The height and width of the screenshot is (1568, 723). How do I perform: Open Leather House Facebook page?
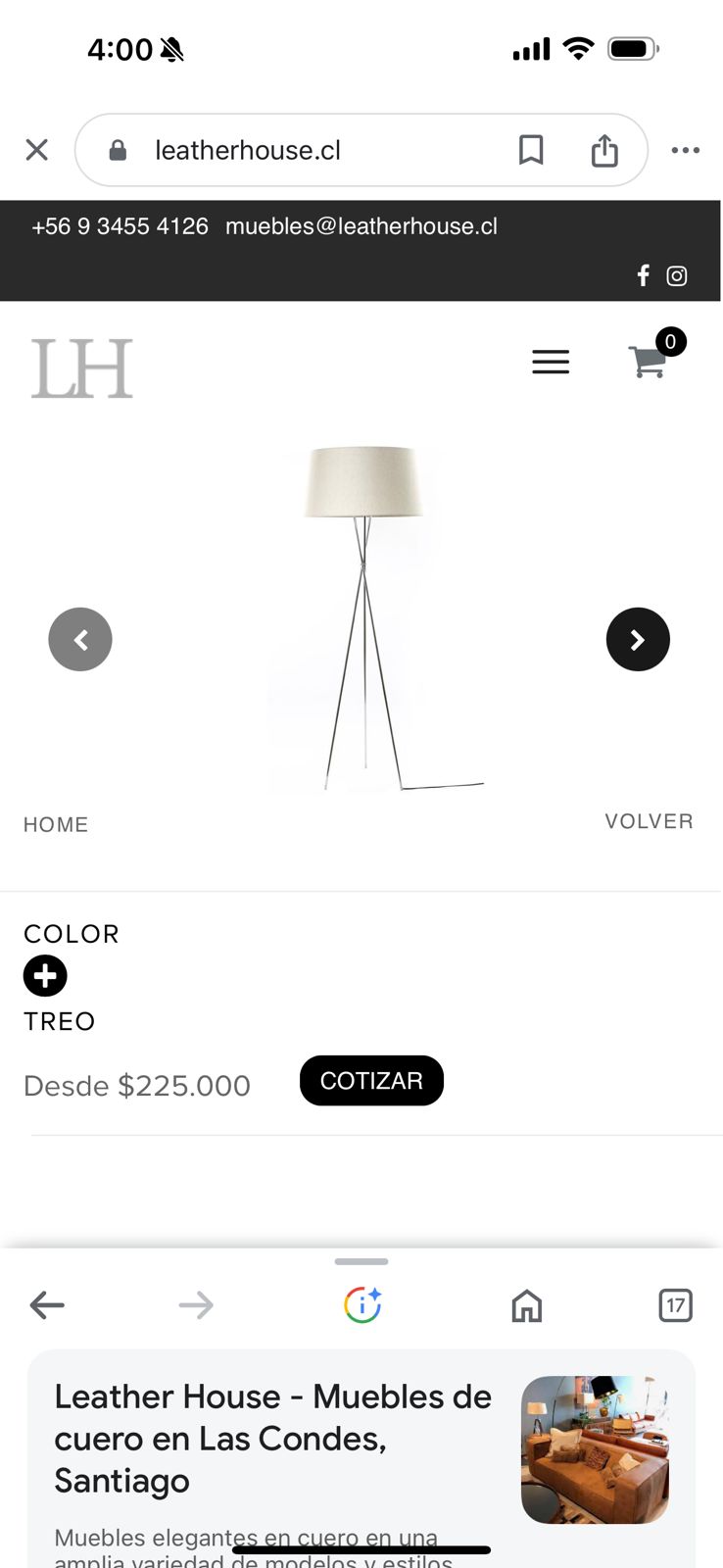pyautogui.click(x=643, y=276)
